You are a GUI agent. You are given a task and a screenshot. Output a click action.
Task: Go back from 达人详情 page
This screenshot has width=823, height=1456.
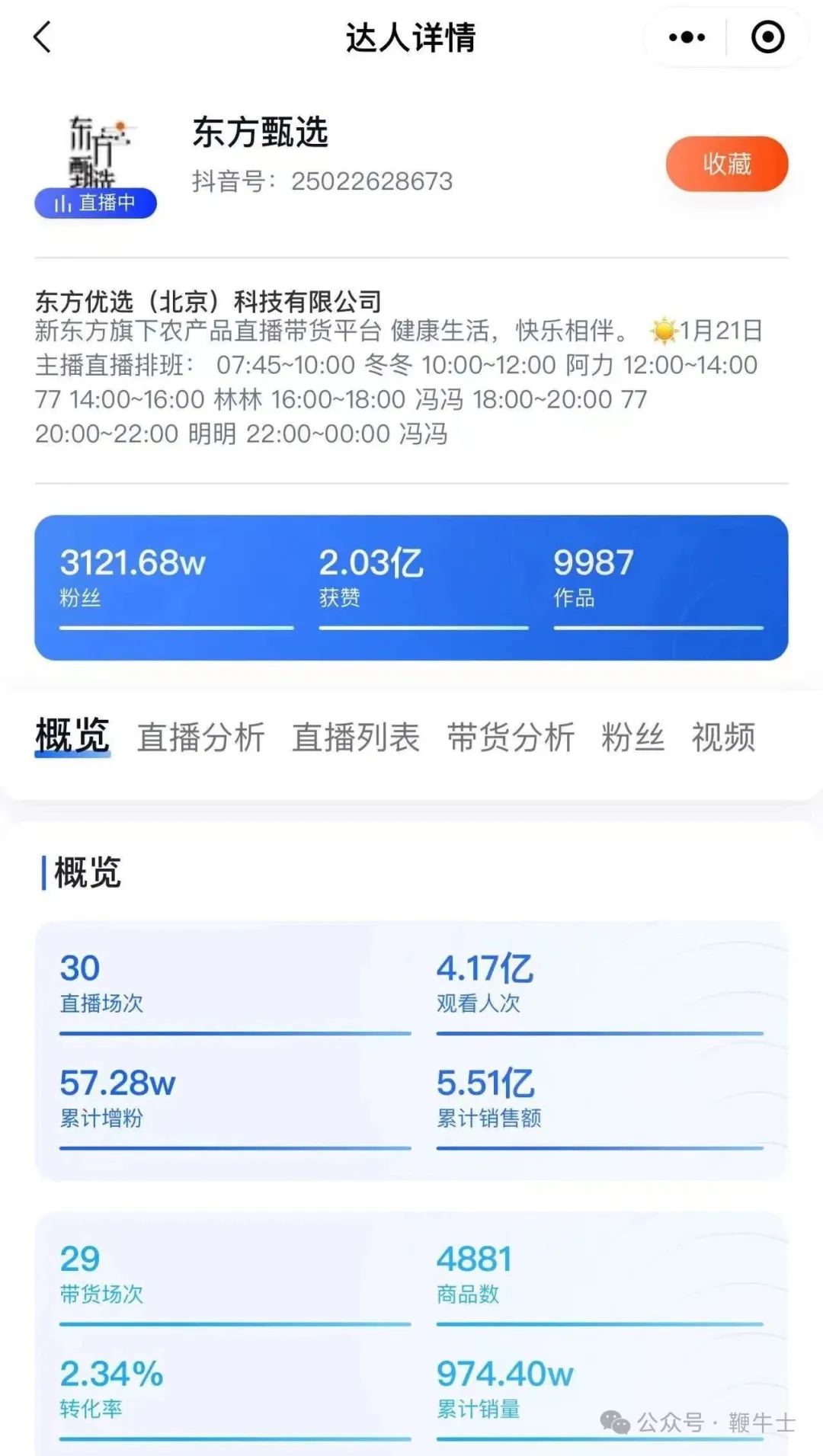click(x=43, y=37)
